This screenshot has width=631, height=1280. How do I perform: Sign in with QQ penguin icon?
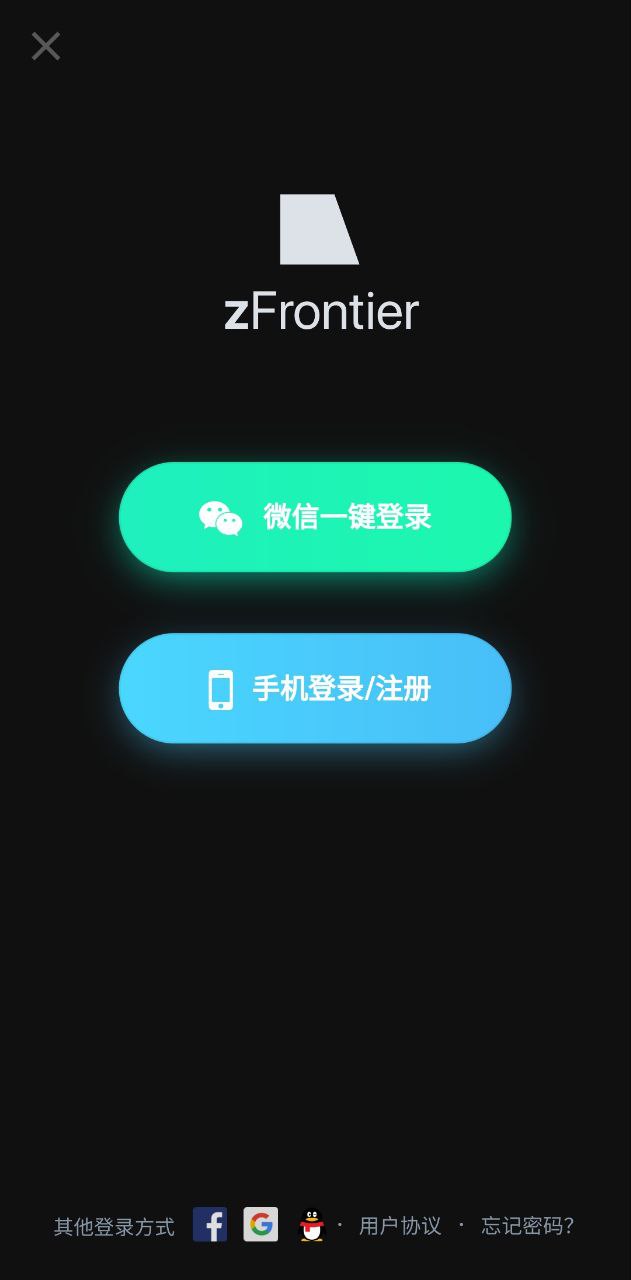(312, 1224)
